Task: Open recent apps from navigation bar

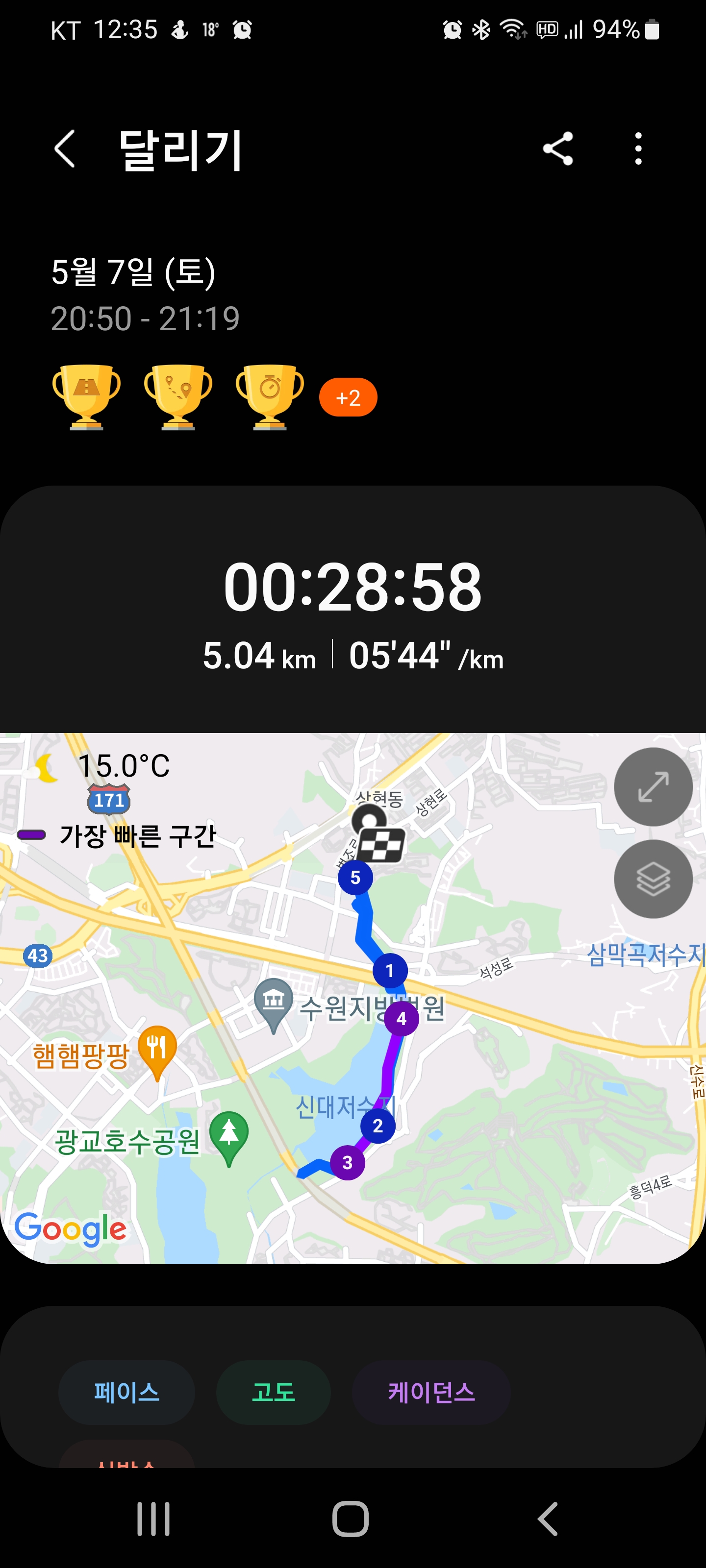Action: [x=153, y=1519]
